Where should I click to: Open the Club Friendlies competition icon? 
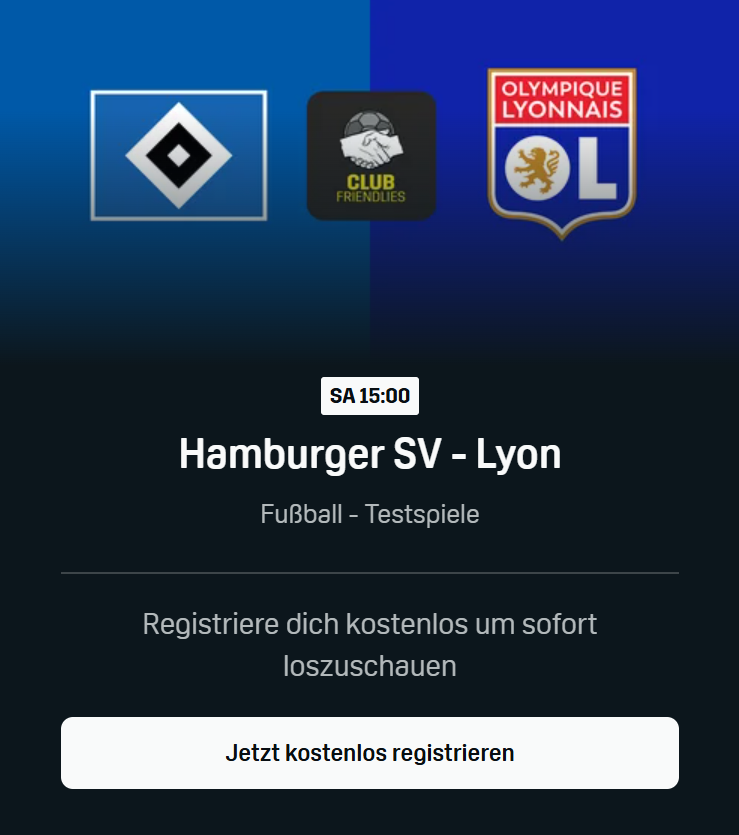coord(371,155)
